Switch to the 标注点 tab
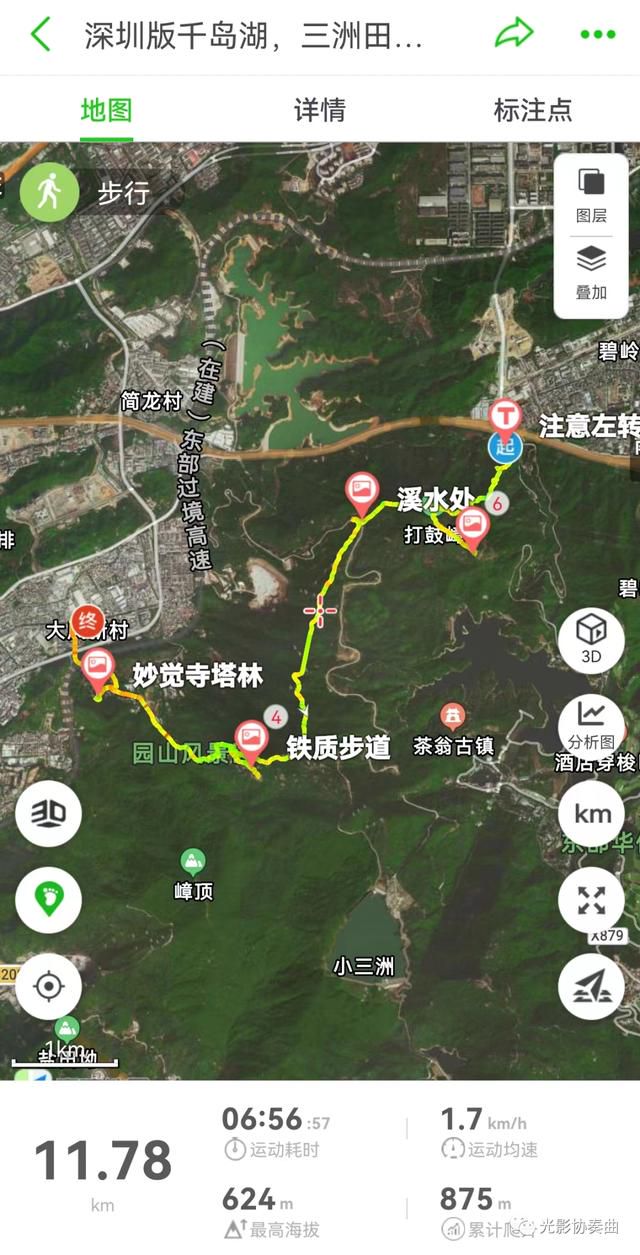Viewport: 640px width, 1255px height. pyautogui.click(x=533, y=109)
